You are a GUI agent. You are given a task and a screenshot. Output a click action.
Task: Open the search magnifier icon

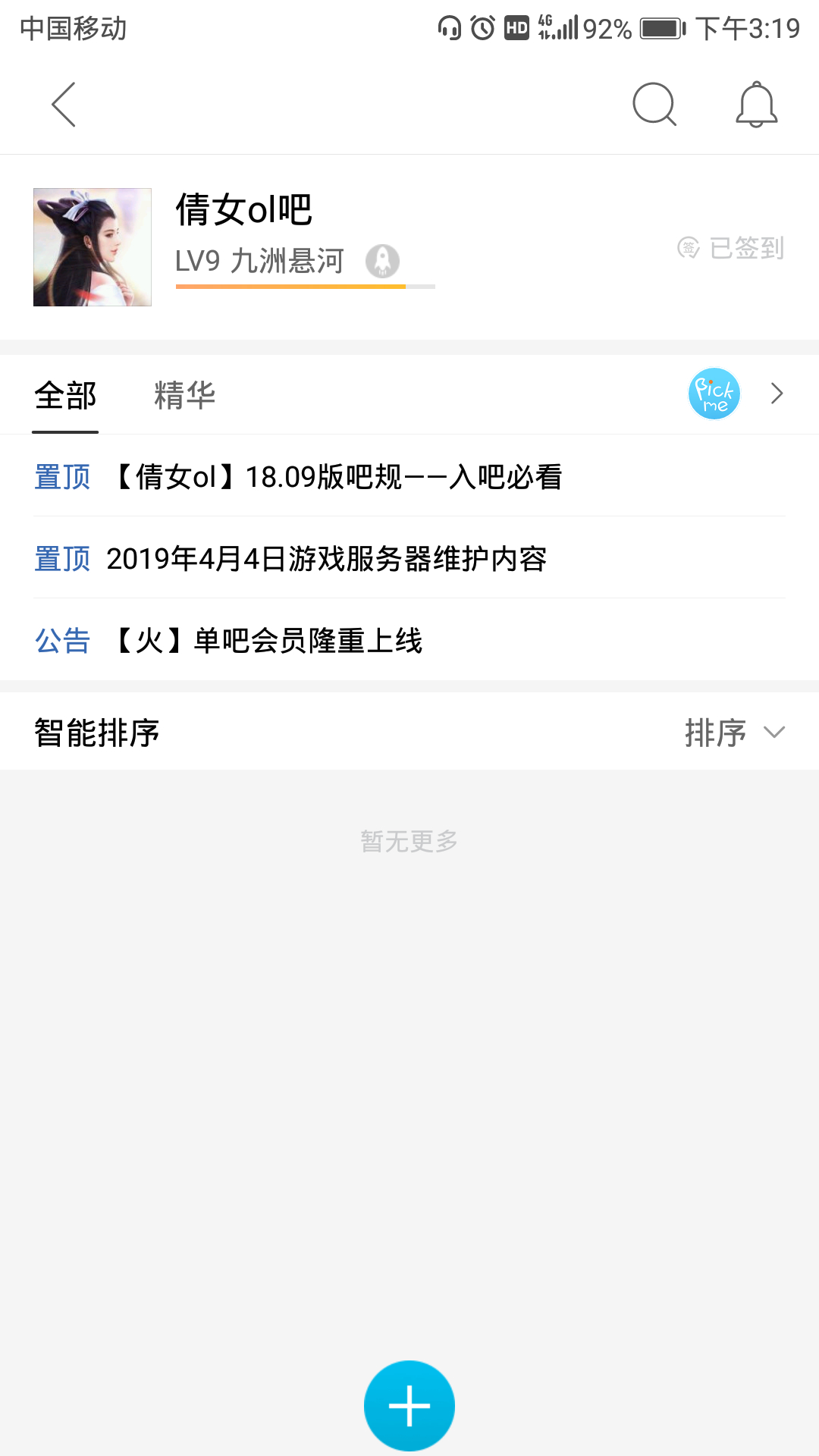click(654, 105)
